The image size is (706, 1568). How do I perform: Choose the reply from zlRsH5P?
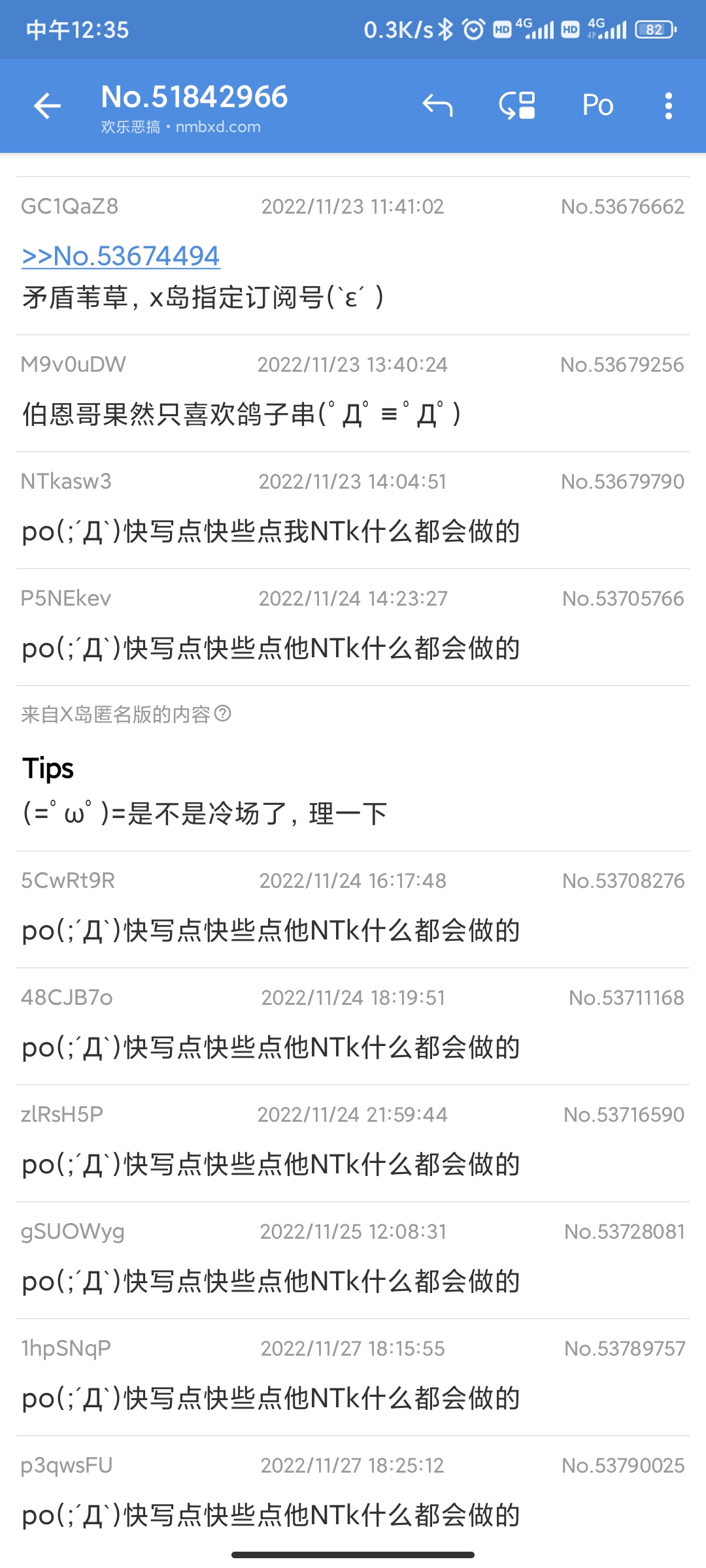(353, 1164)
